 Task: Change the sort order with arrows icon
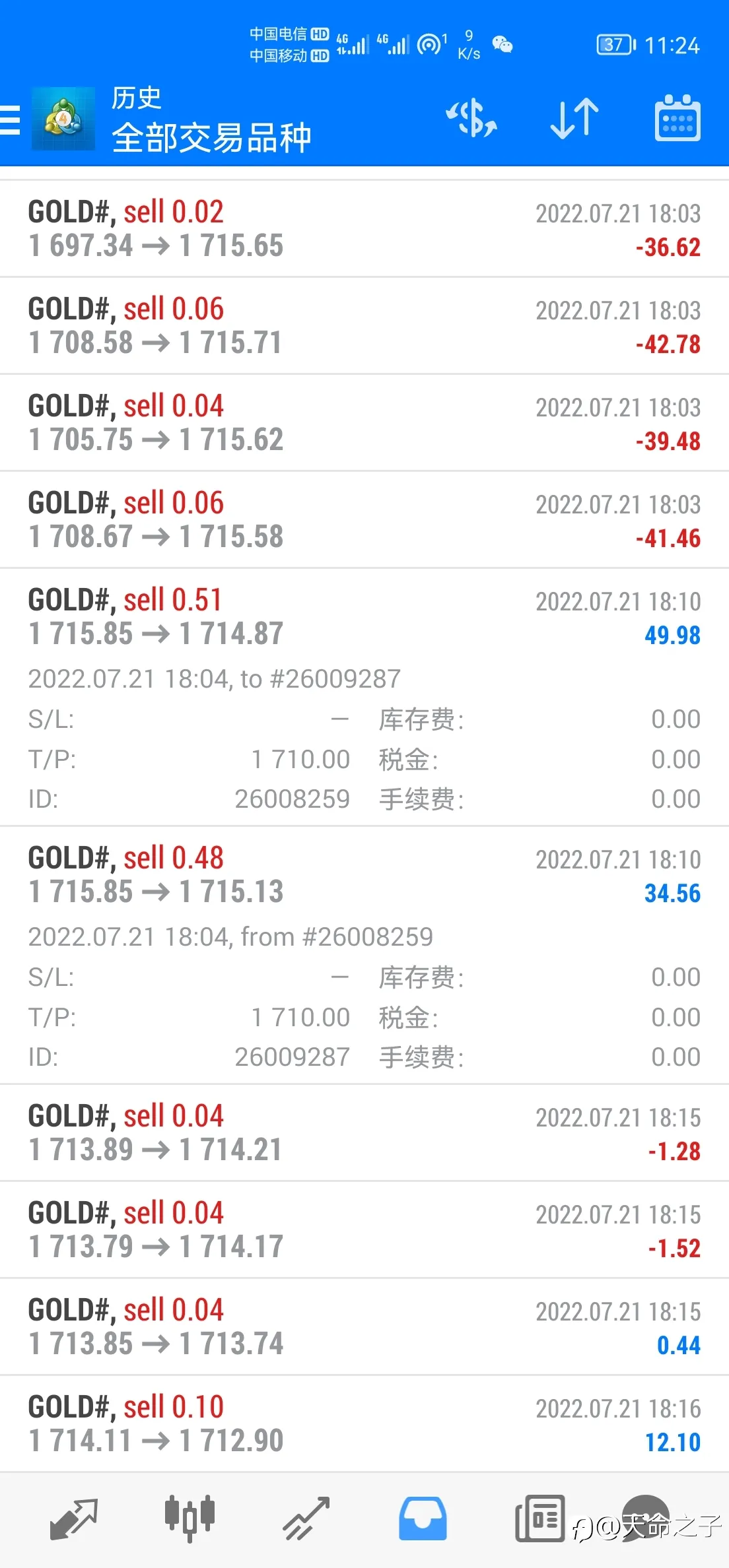574,119
